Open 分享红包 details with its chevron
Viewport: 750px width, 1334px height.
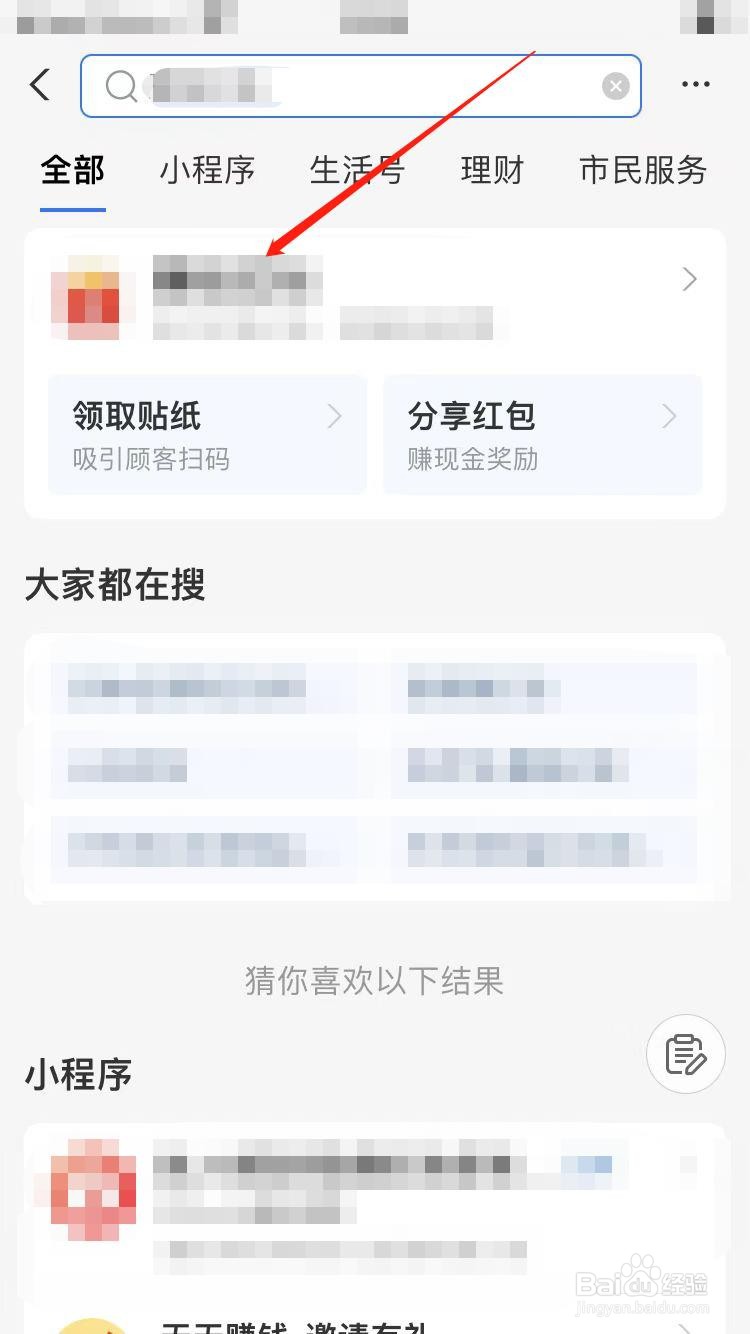(669, 417)
